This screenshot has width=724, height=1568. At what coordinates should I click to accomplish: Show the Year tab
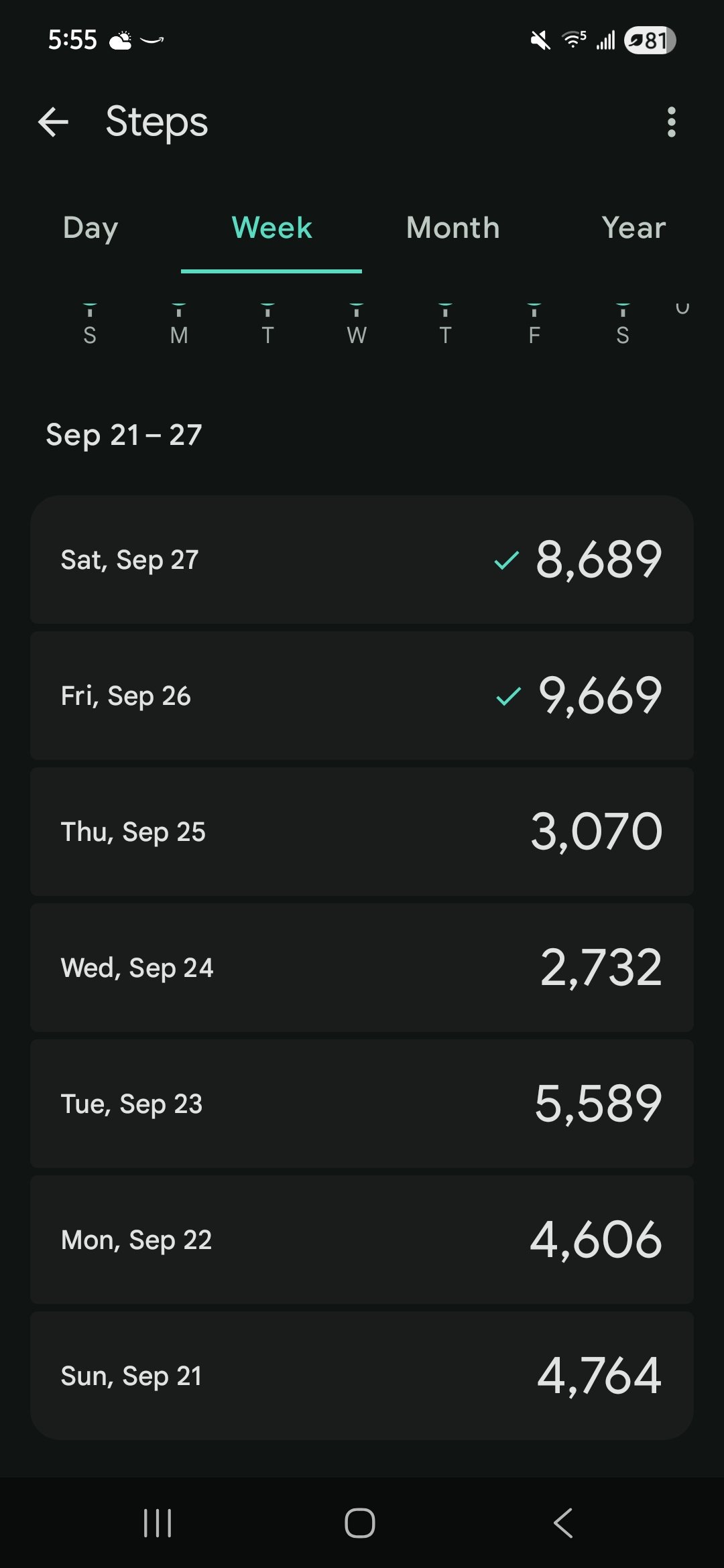pyautogui.click(x=633, y=228)
